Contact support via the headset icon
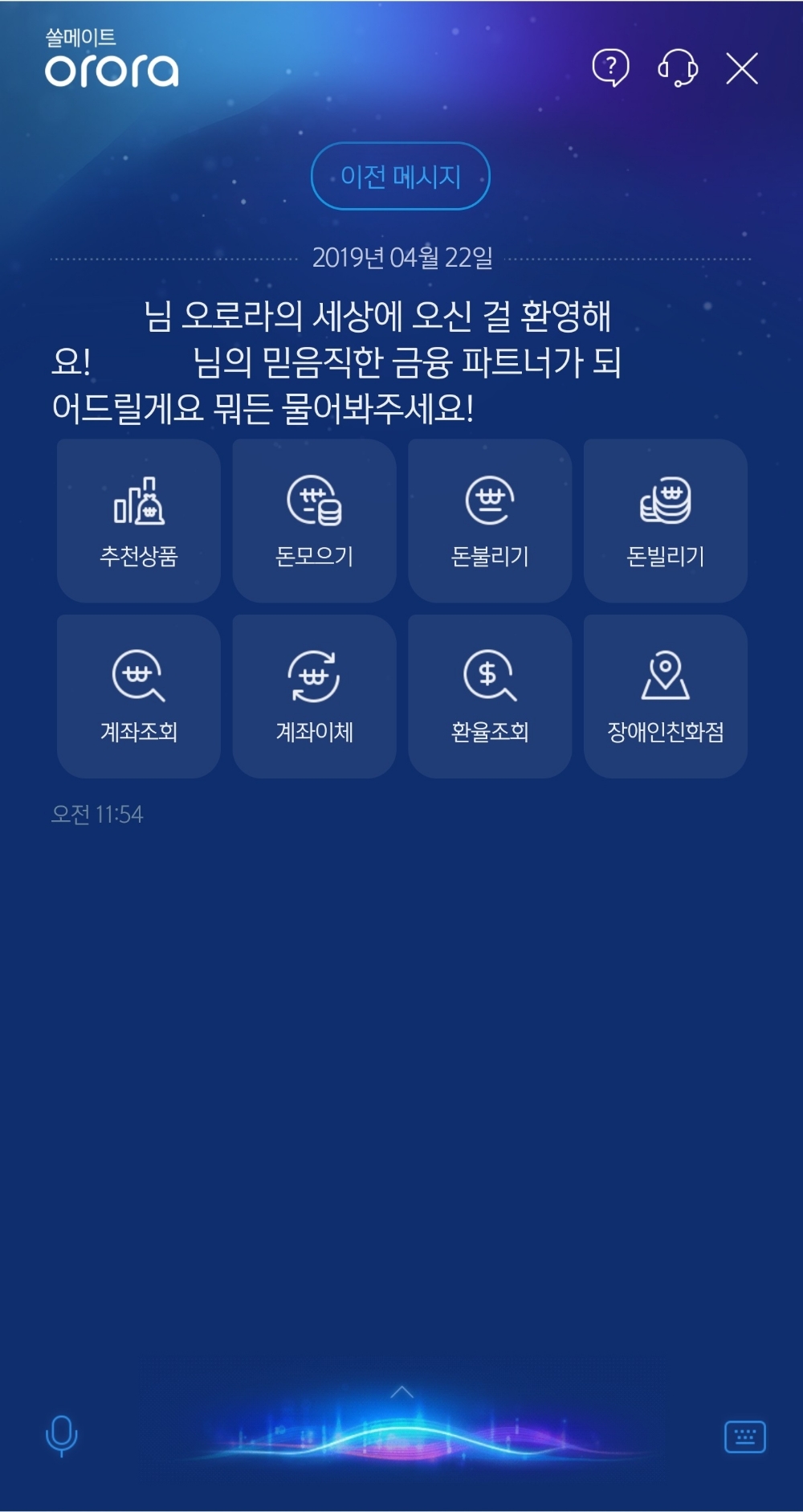 point(679,69)
